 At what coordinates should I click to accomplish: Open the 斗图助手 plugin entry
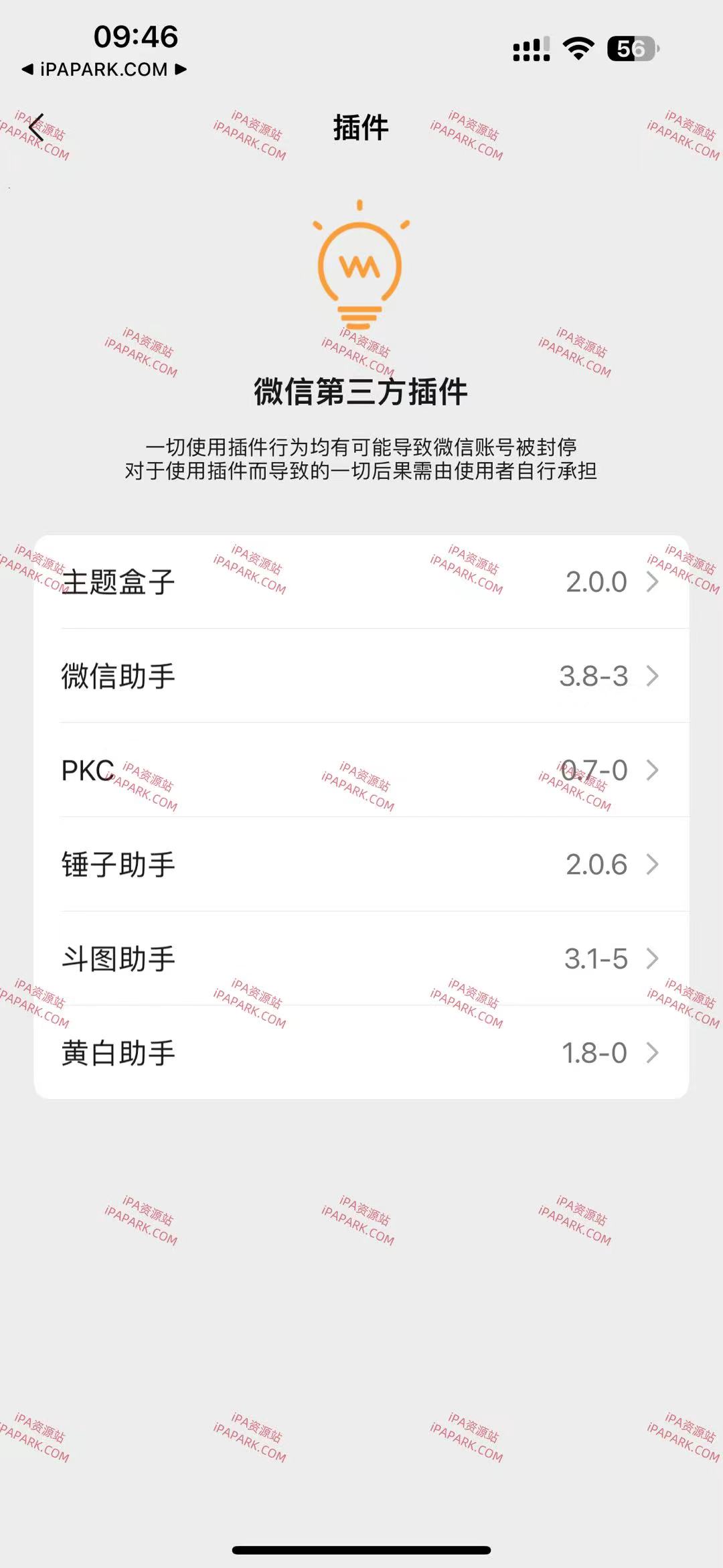pyautogui.click(x=361, y=960)
